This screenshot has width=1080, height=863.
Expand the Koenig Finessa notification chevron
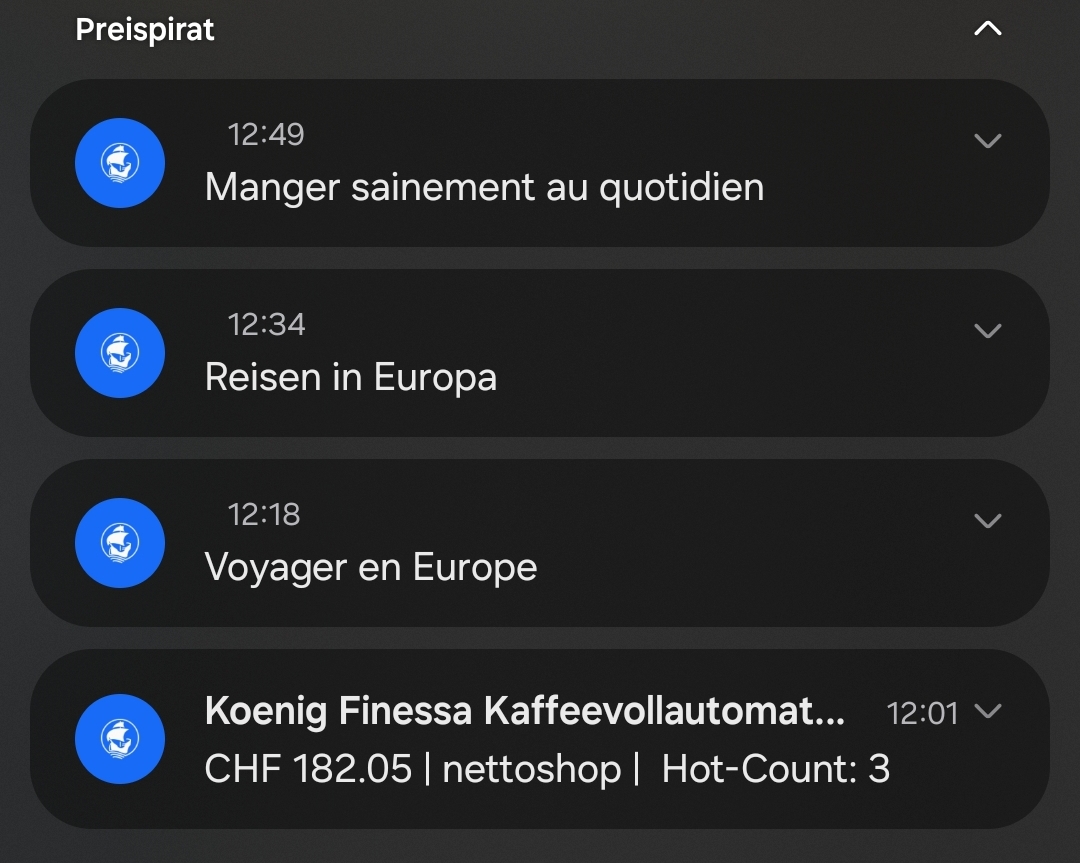987,712
